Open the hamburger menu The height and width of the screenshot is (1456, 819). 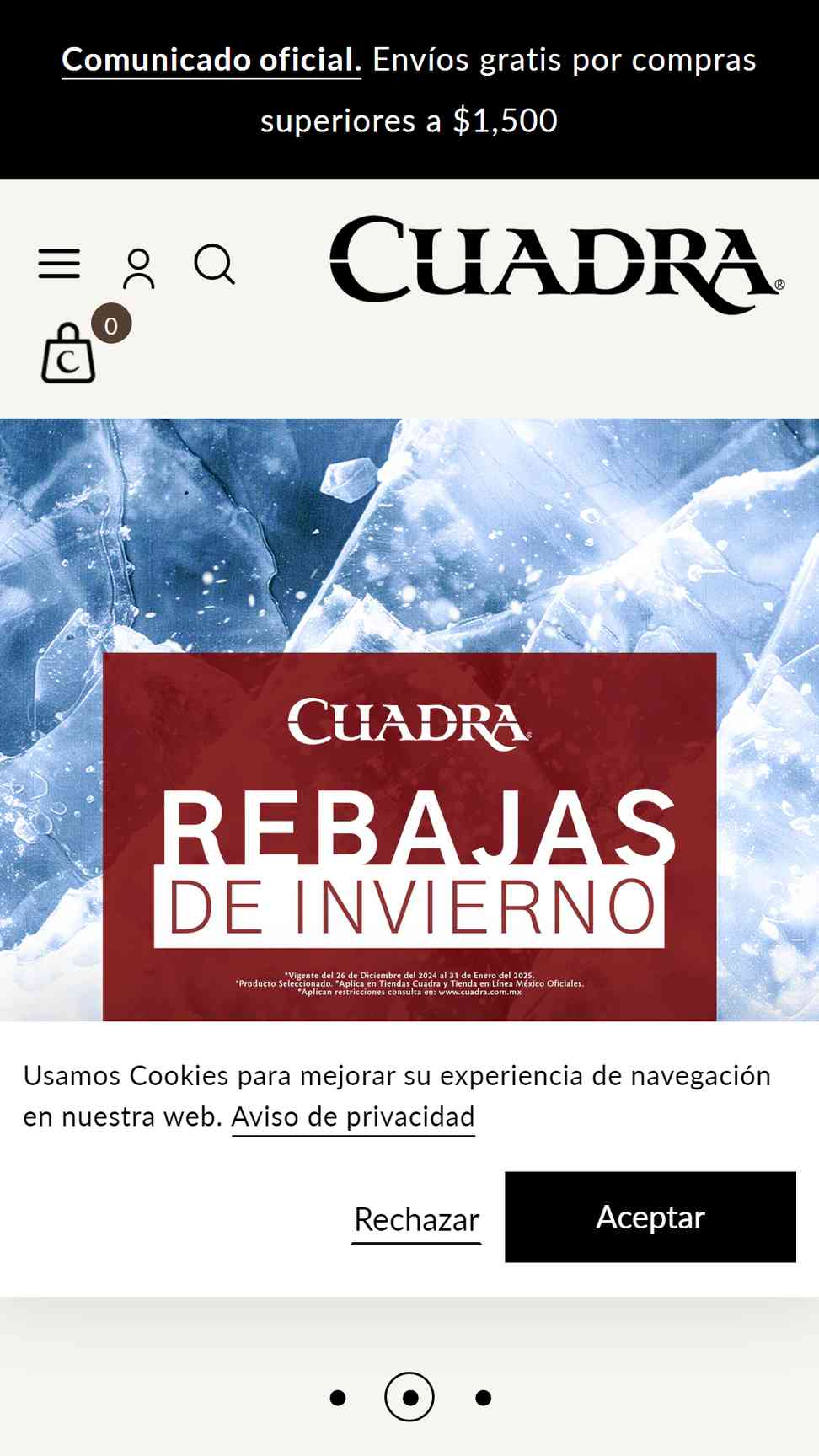59,264
